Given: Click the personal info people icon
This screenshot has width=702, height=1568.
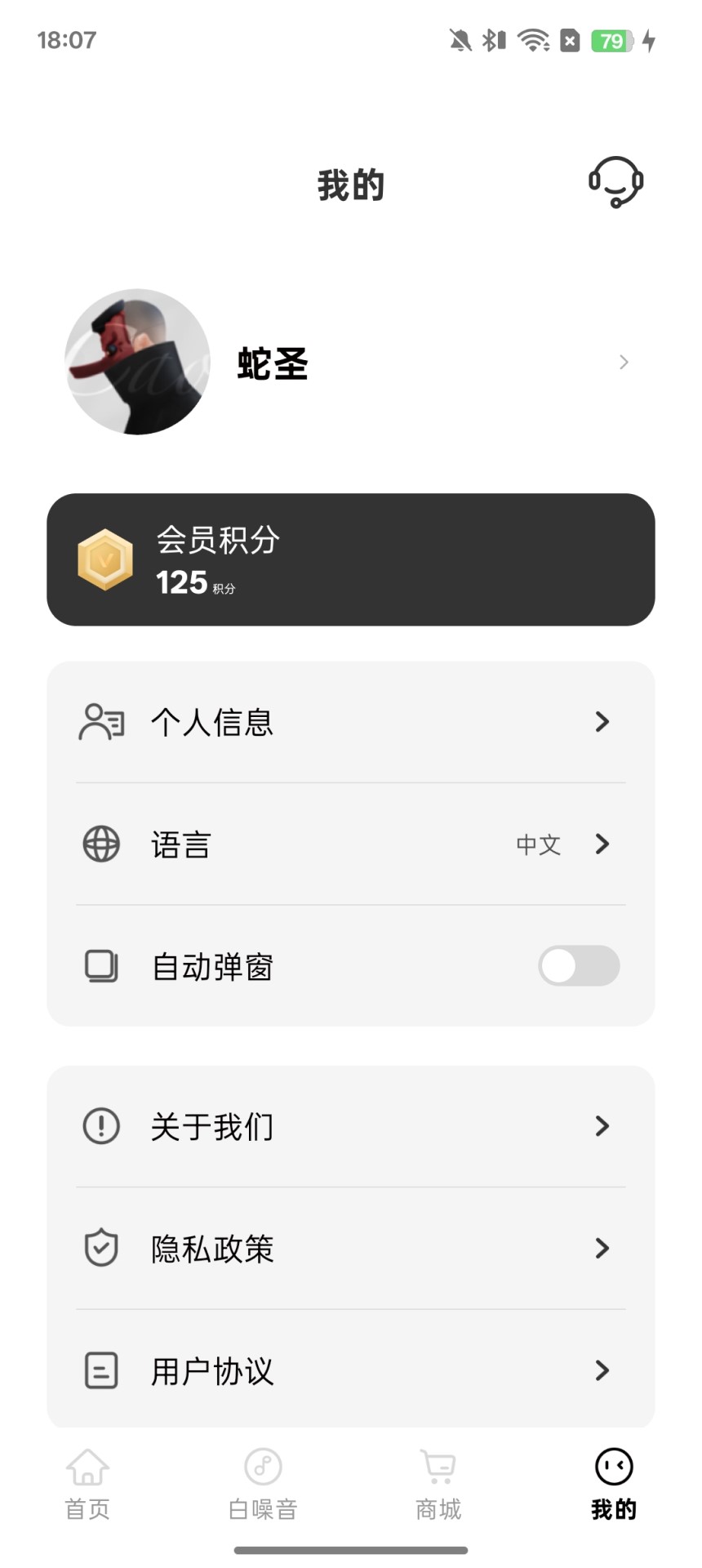Looking at the screenshot, I should [x=101, y=722].
